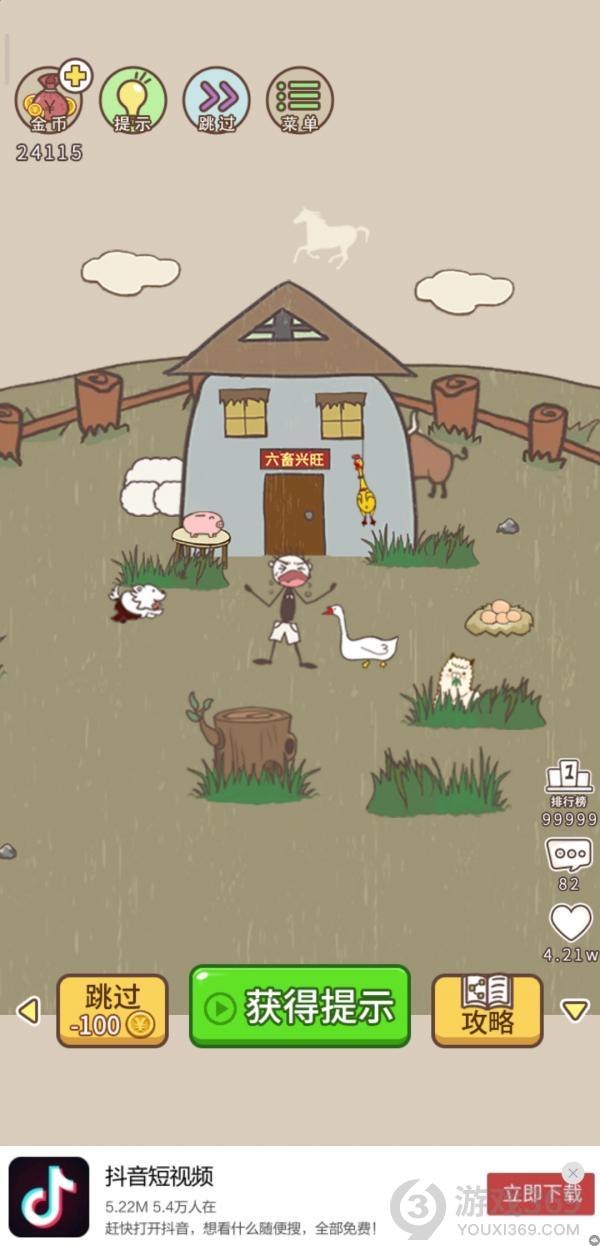Skip level using 跳过 icon at top
600x1246 pixels.
click(x=216, y=100)
